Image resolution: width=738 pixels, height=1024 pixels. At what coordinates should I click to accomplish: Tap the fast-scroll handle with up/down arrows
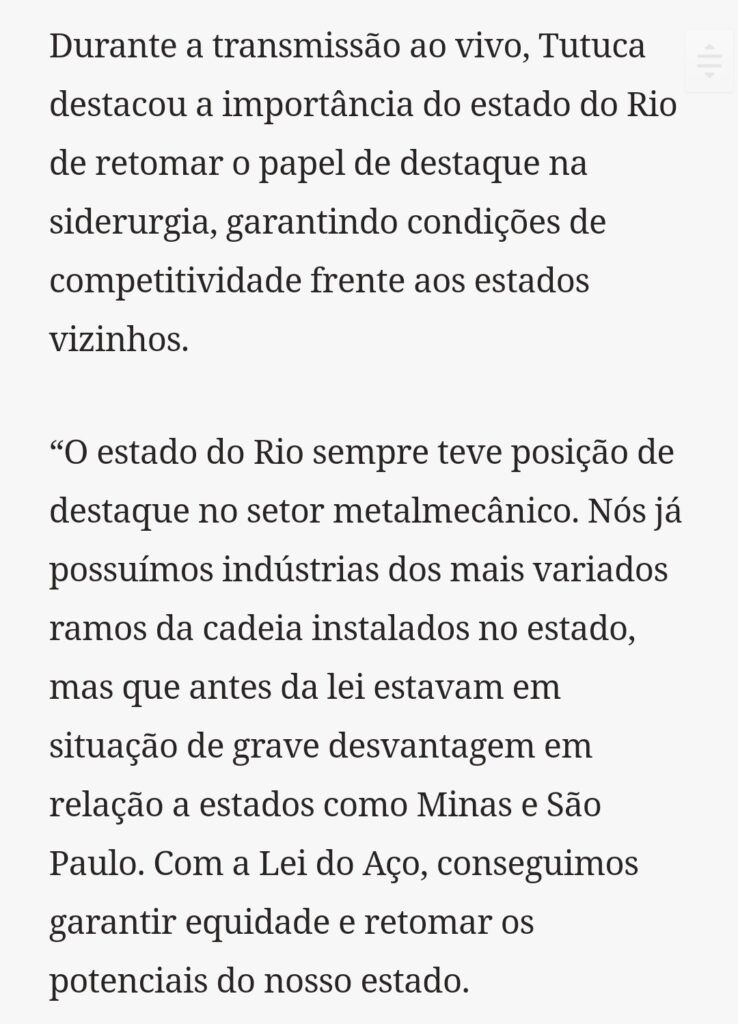(x=709, y=61)
